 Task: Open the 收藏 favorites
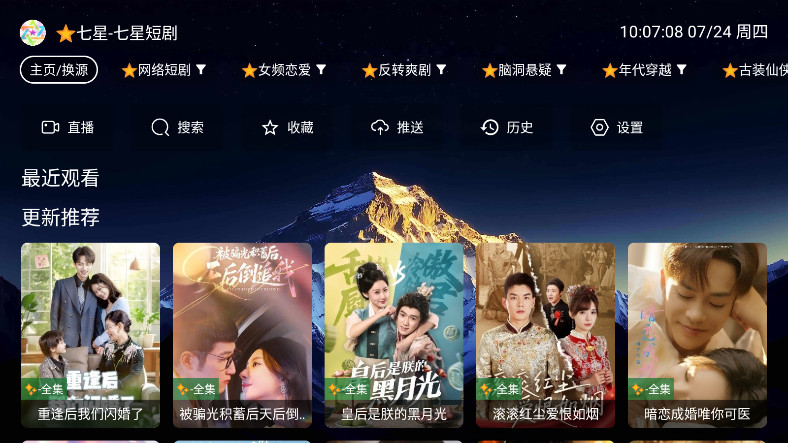(x=287, y=128)
